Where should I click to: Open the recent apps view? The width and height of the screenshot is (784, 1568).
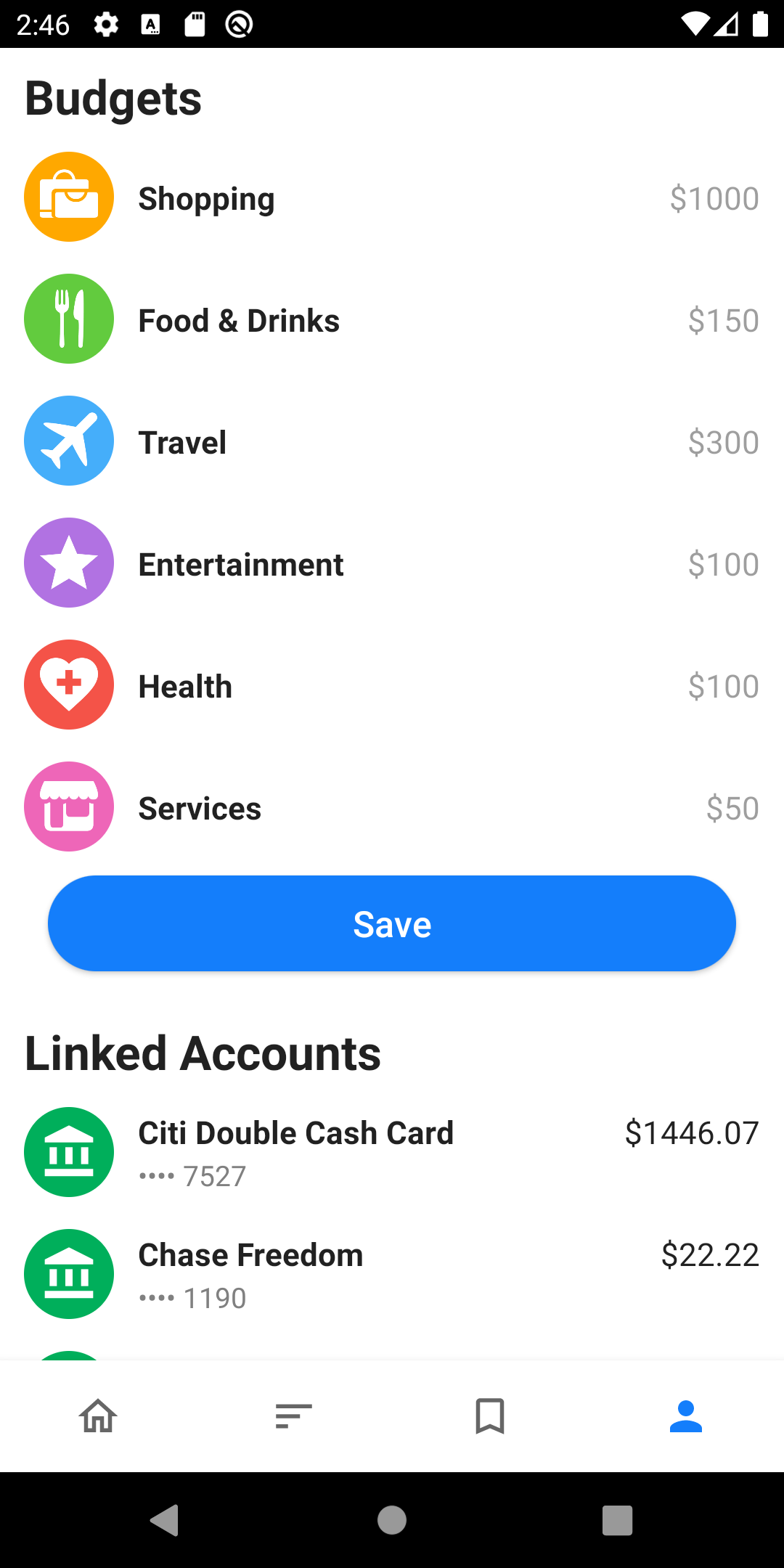(617, 1520)
